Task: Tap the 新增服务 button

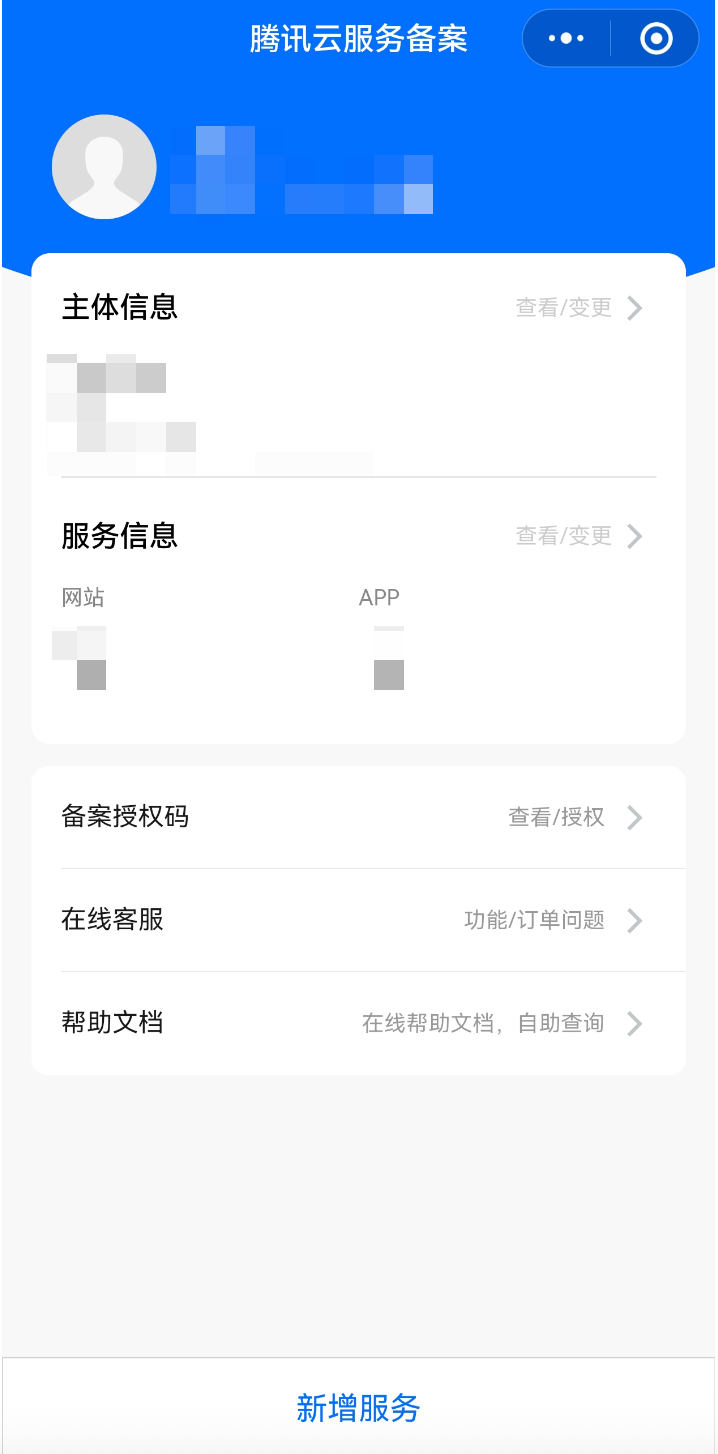Action: click(x=358, y=1407)
